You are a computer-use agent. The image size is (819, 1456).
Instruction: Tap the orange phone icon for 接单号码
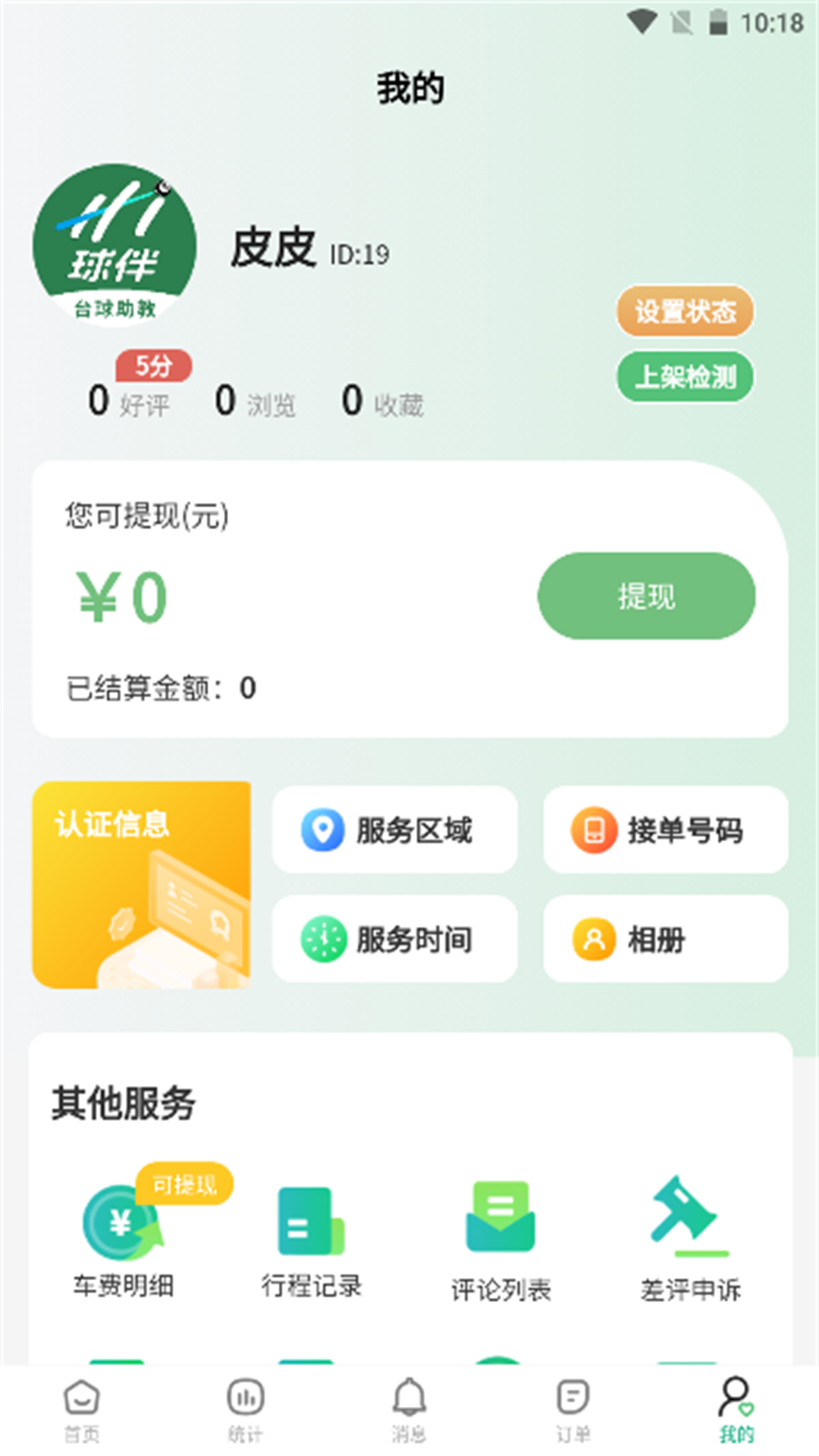(595, 830)
